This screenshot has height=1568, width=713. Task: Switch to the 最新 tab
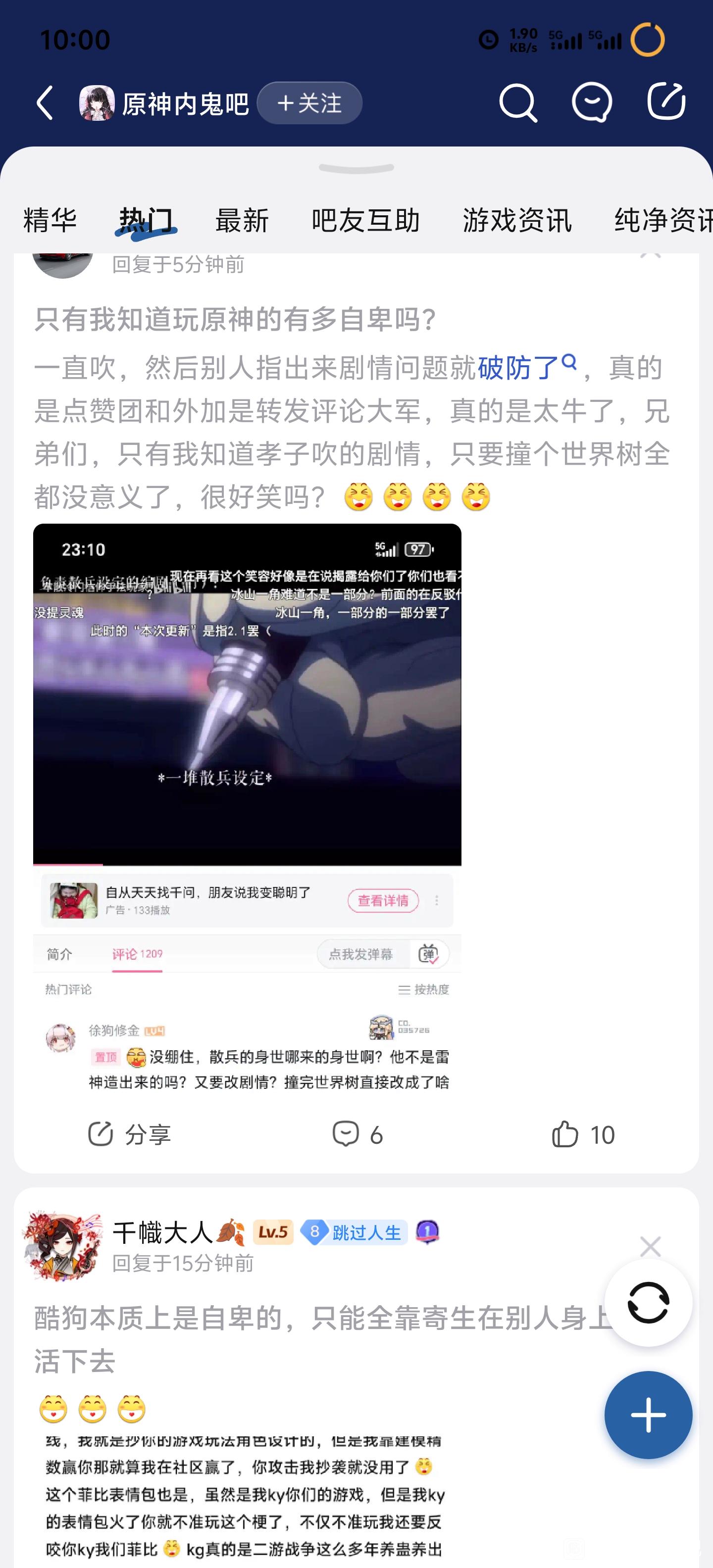242,220
